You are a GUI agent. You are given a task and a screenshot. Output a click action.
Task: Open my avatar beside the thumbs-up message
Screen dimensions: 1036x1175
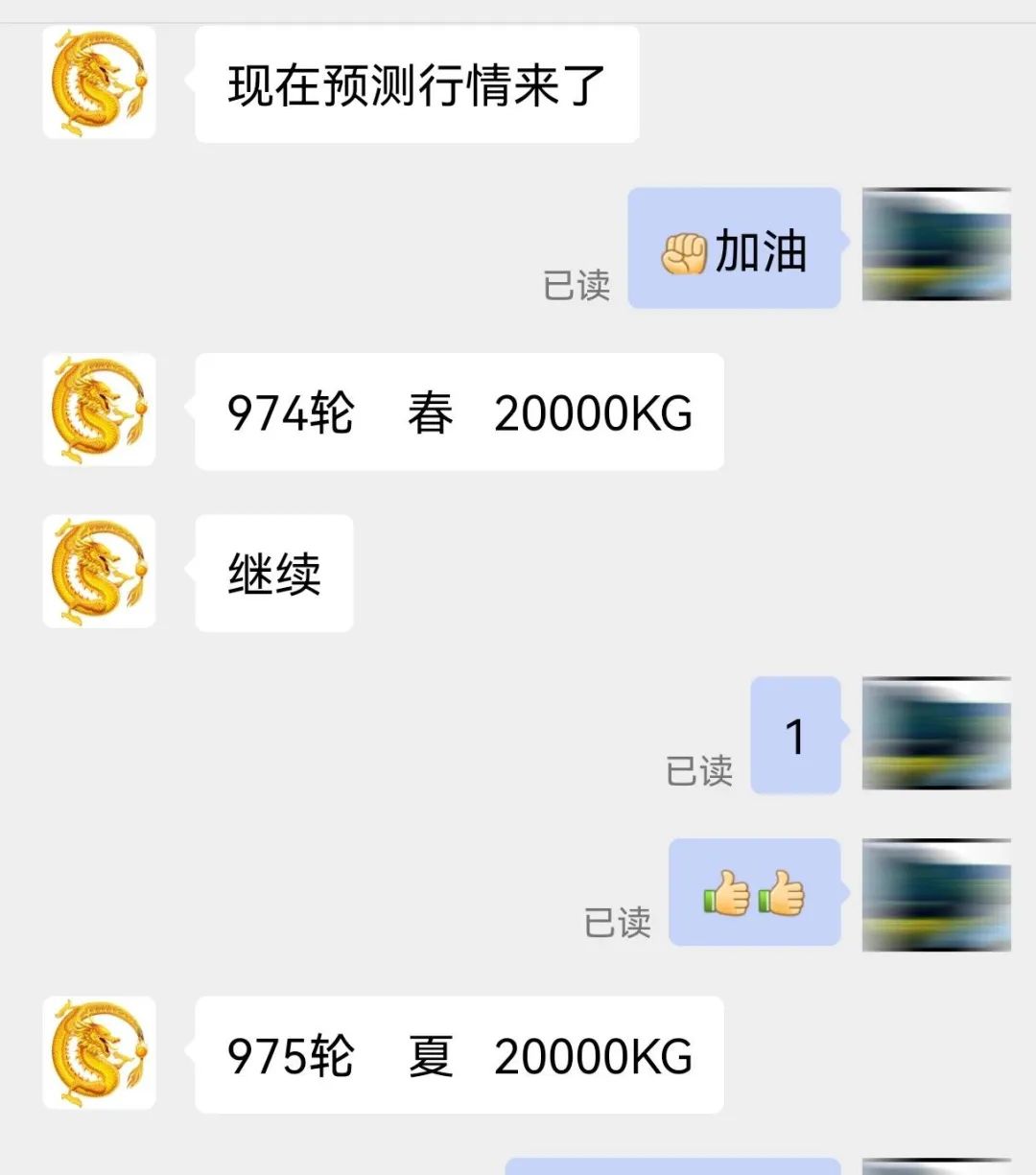[x=936, y=896]
